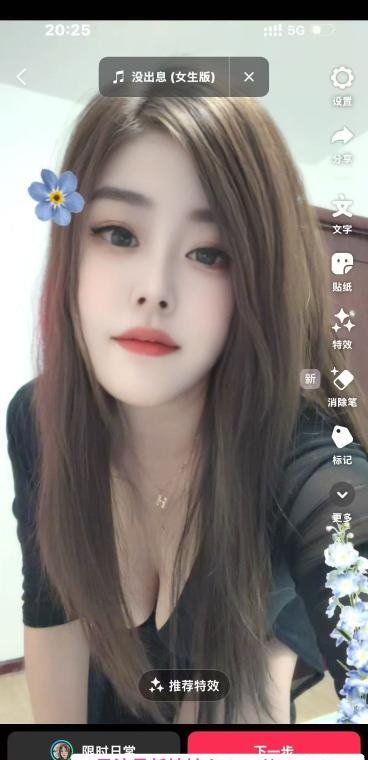Open the music selector 没出息 (女生版)
This screenshot has width=368, height=760.
click(164, 77)
